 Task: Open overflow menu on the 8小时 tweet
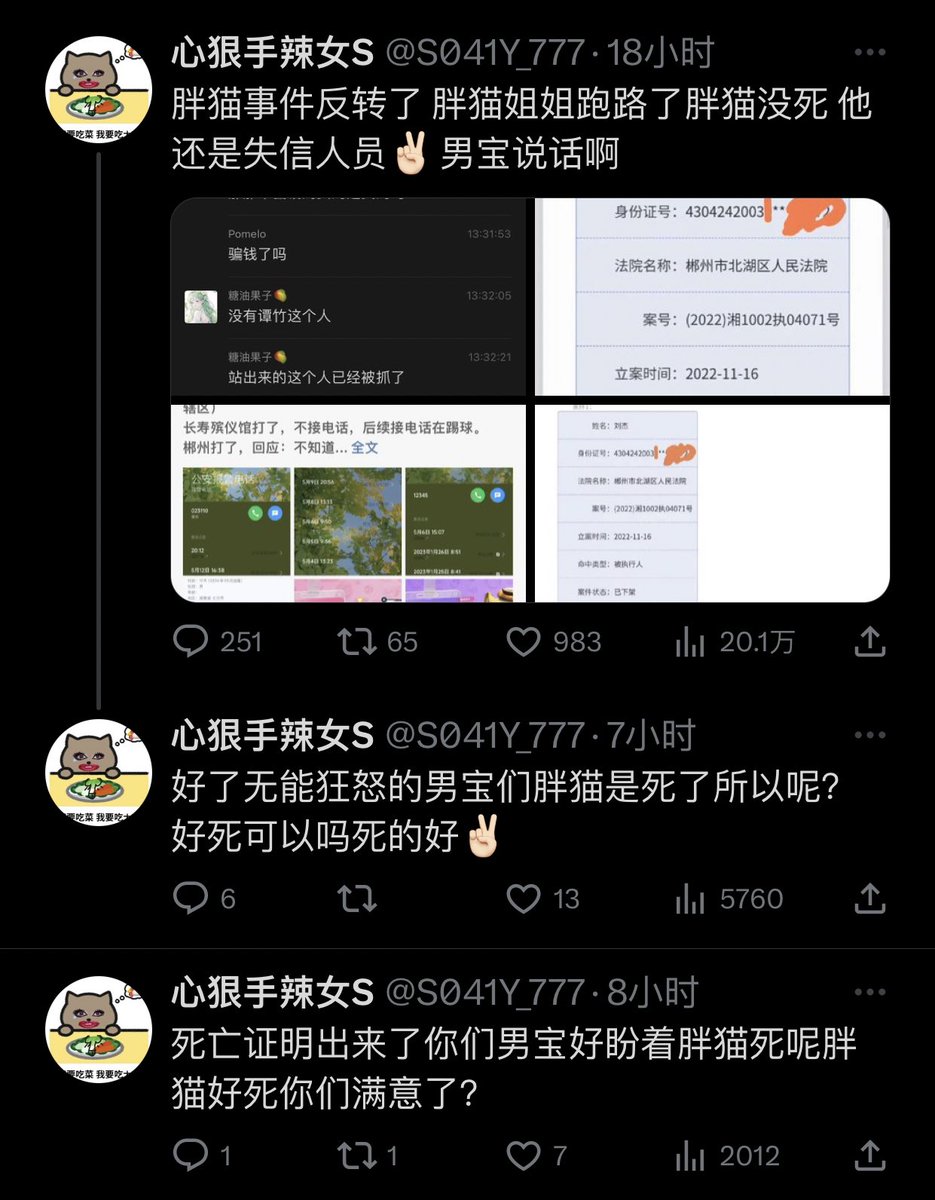click(x=870, y=992)
